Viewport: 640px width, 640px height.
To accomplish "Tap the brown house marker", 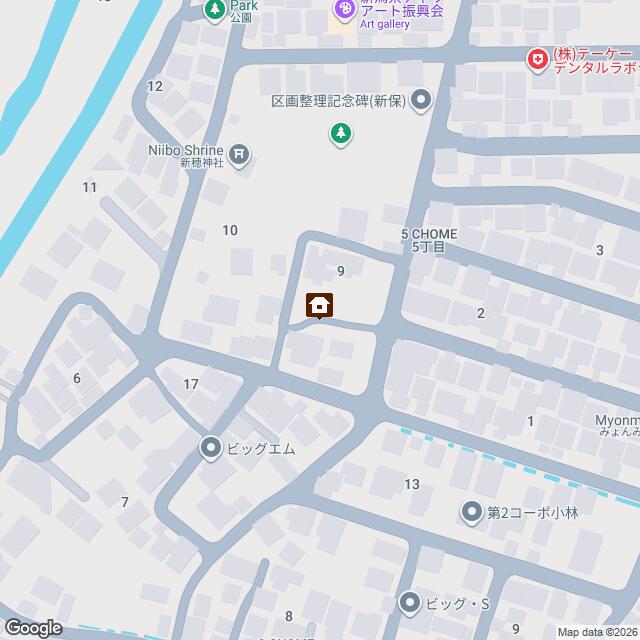I will 319,304.
